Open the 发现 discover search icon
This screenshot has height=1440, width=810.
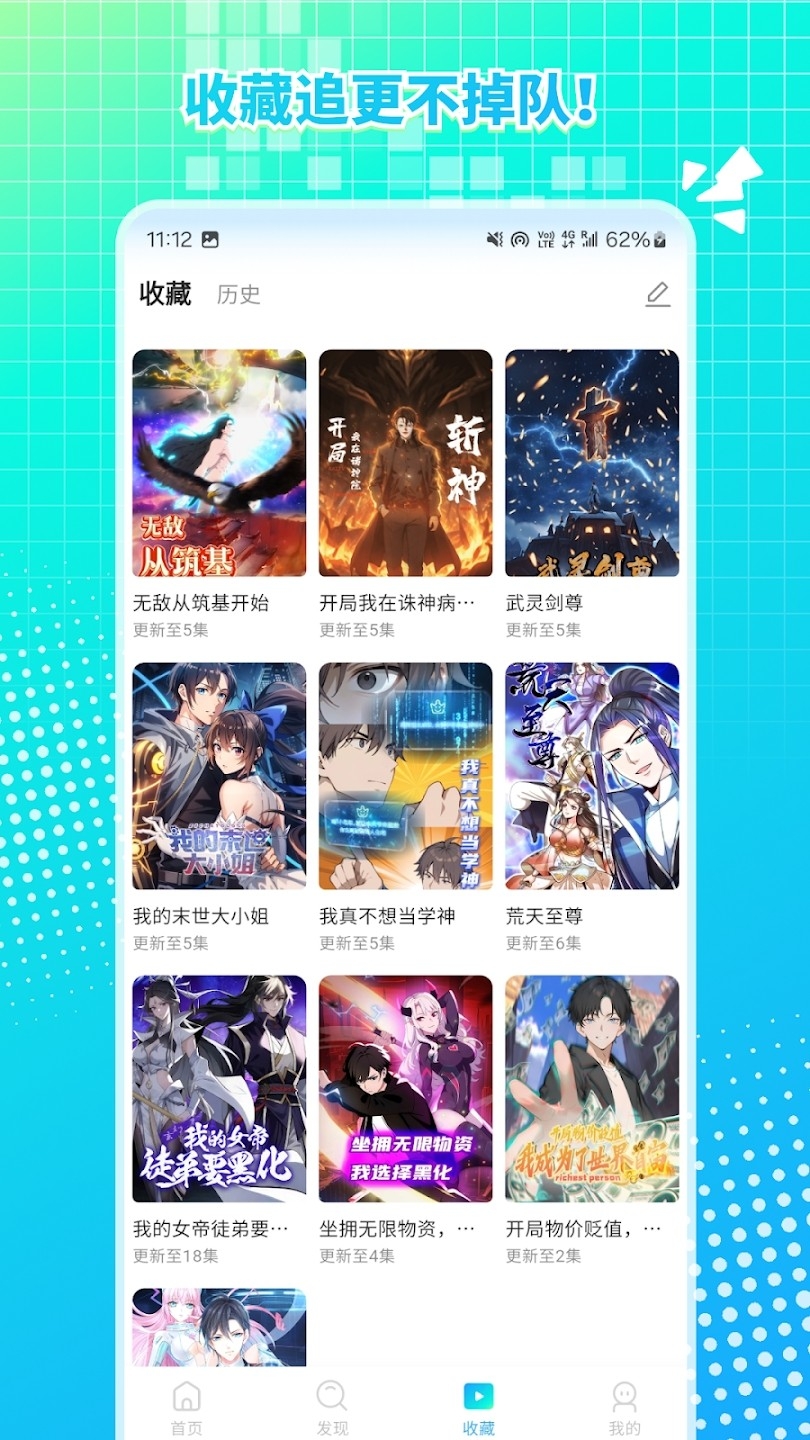pos(333,1397)
